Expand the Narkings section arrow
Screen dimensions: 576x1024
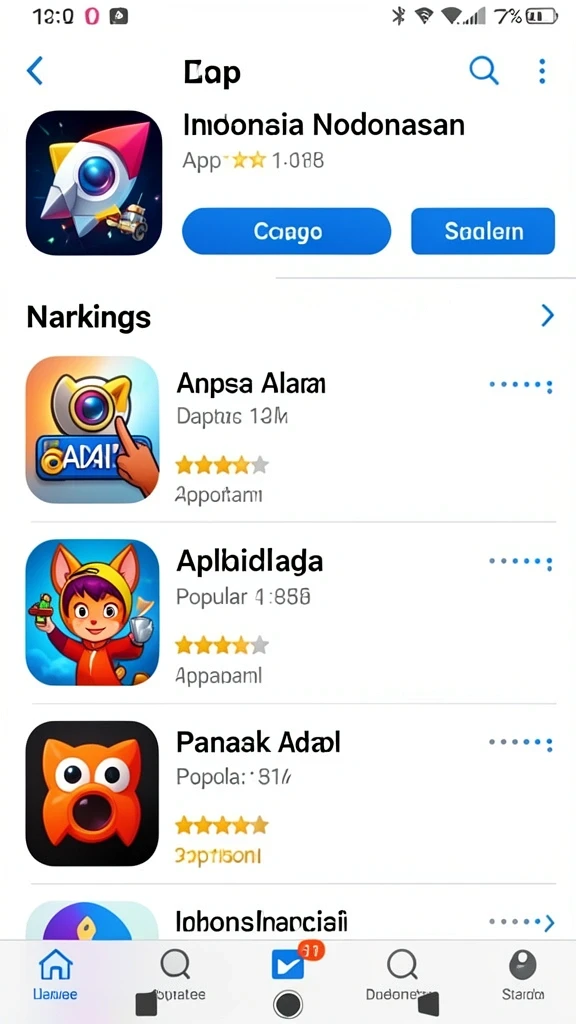(x=547, y=315)
